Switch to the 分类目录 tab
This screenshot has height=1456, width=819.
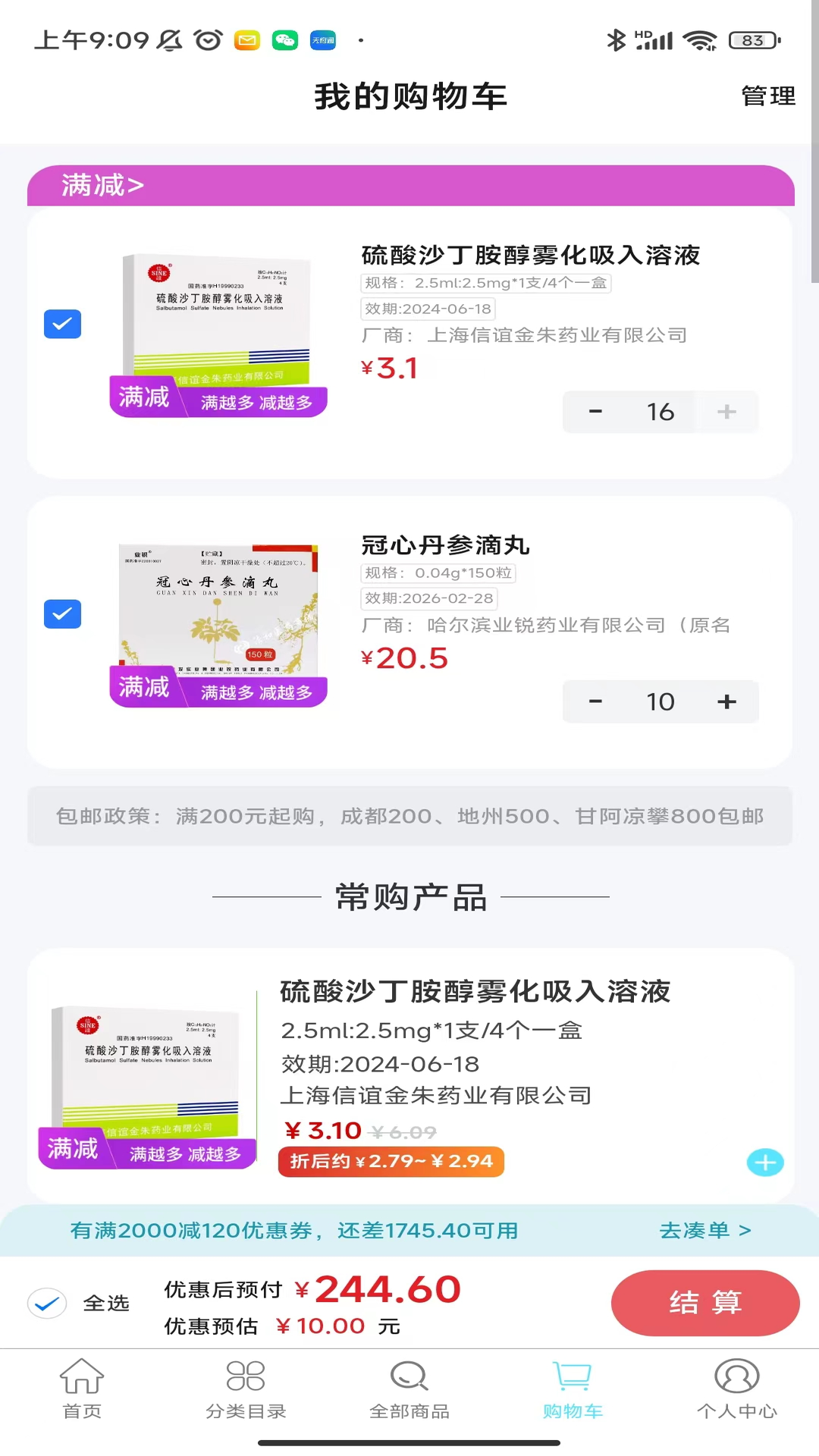click(246, 1388)
